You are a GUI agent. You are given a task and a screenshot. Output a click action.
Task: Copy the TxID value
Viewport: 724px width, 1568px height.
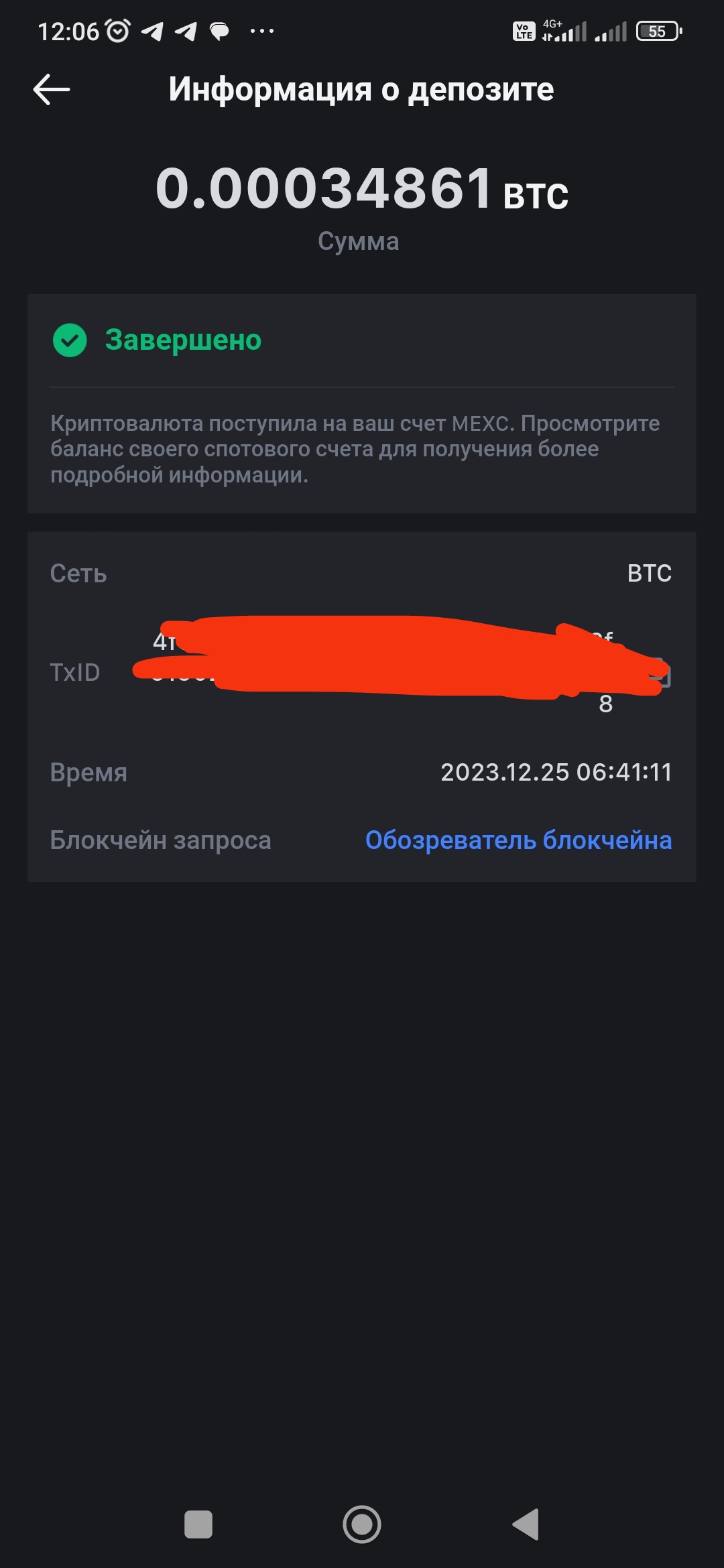tap(660, 673)
